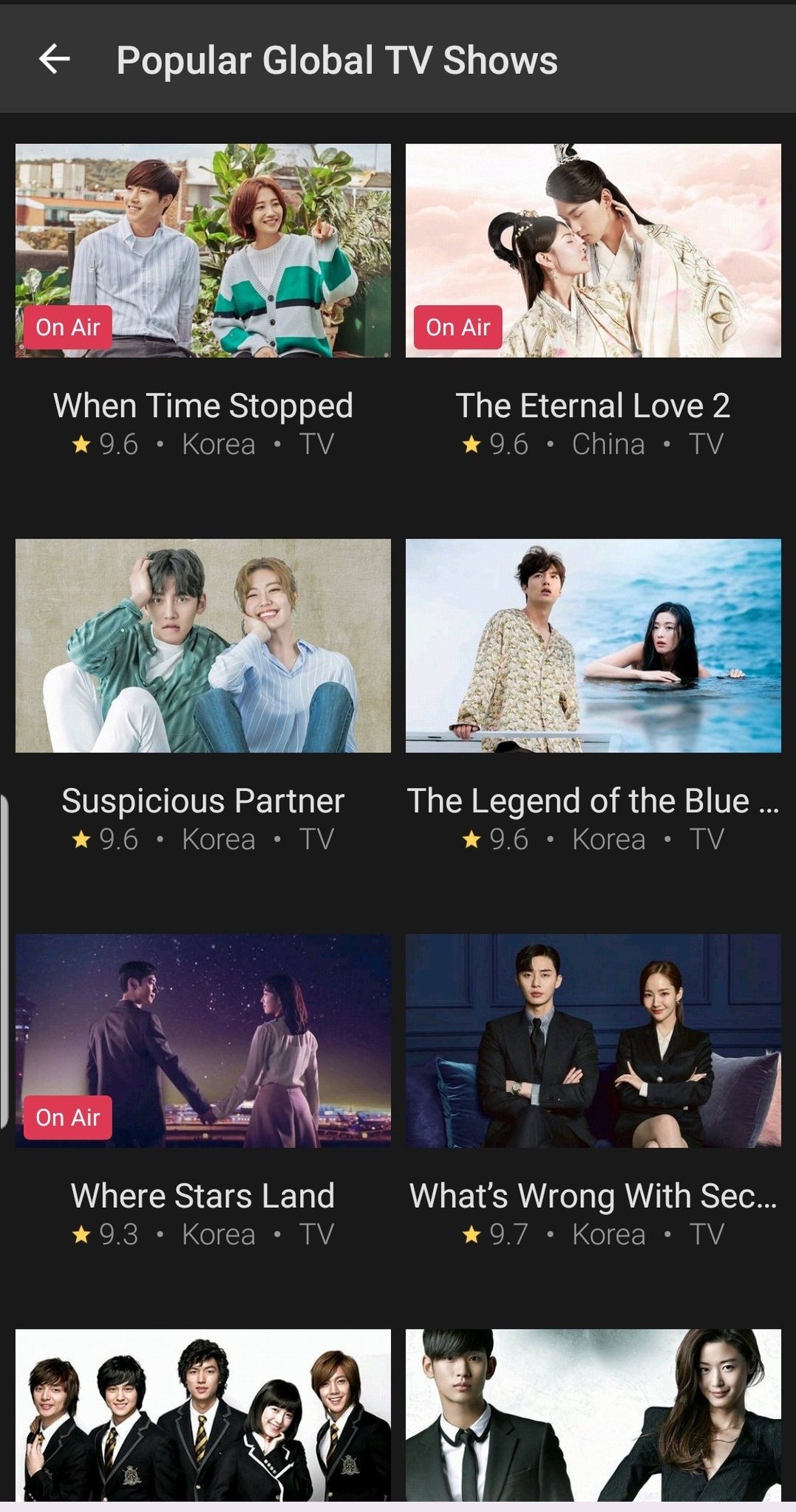Open the show tile with suited couple
Screen dimensions: 796x1512
593,1414
